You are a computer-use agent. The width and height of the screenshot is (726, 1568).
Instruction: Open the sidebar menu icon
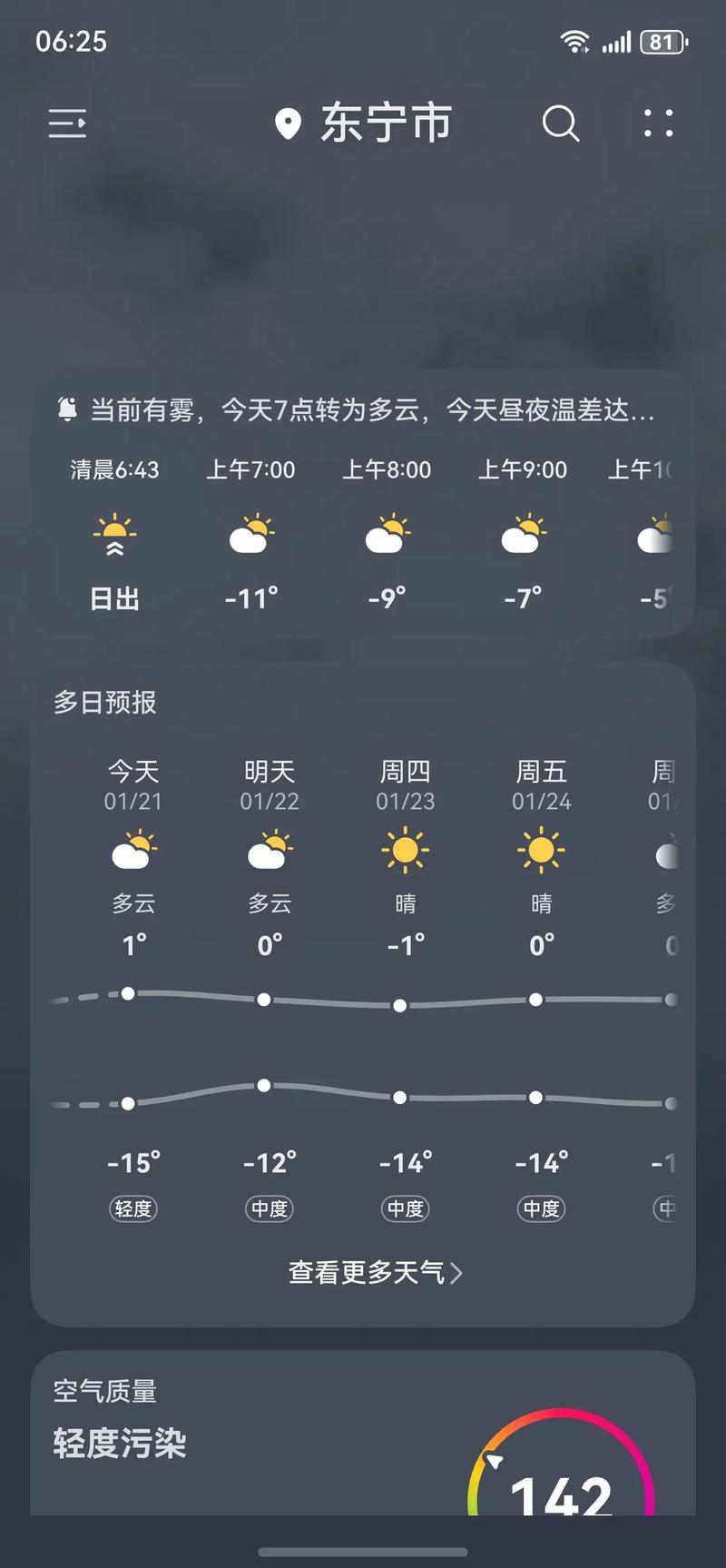(67, 124)
